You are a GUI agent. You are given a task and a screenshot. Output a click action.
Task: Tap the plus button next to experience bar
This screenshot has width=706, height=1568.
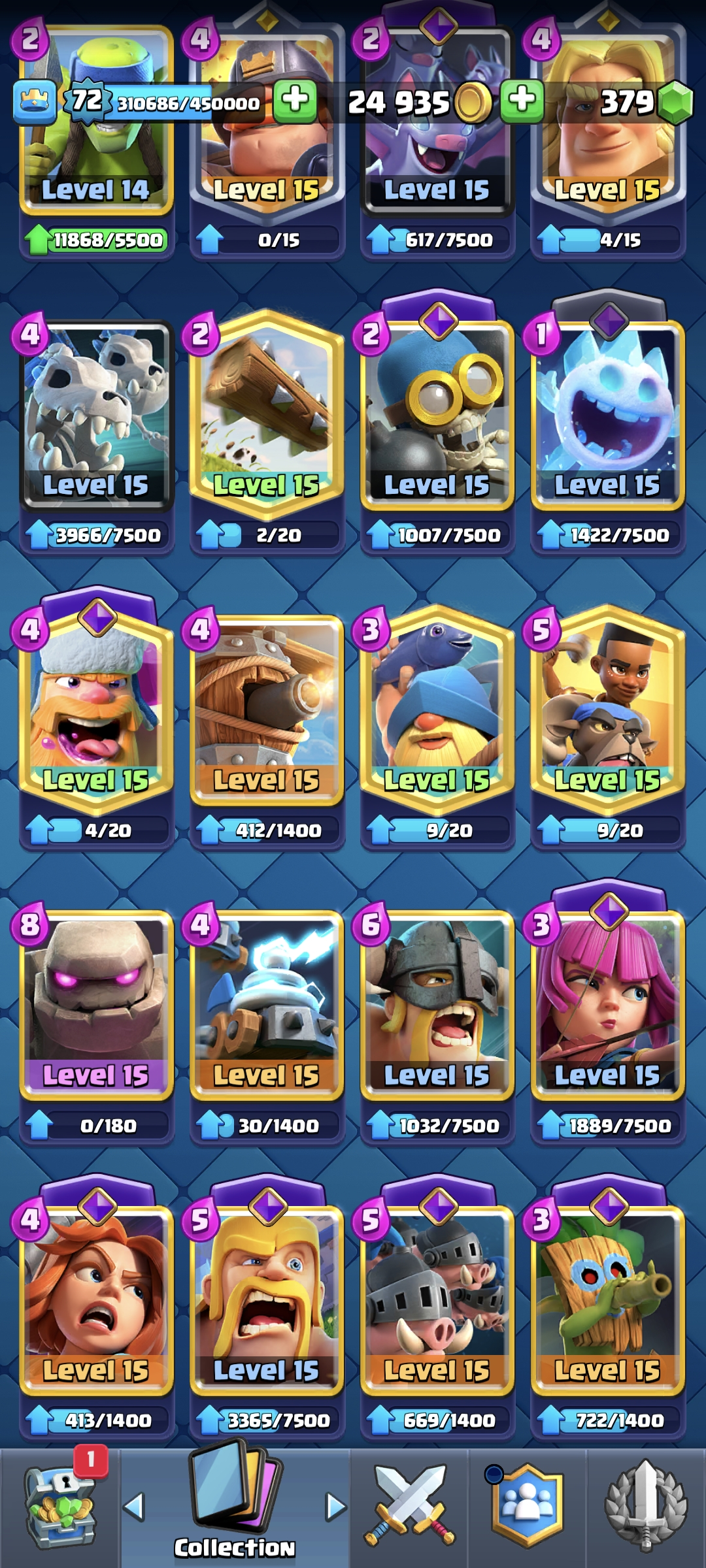[295, 101]
